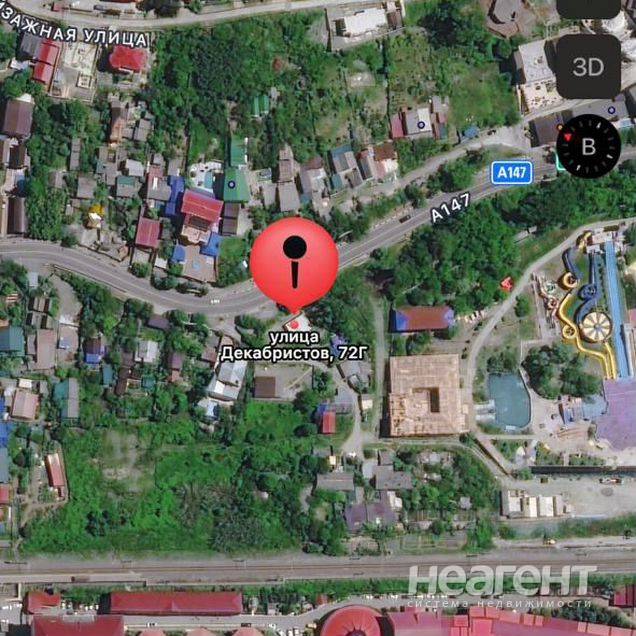The height and width of the screenshot is (636, 636).
Task: Tap the compass to reset map orientation
Action: coord(588,146)
